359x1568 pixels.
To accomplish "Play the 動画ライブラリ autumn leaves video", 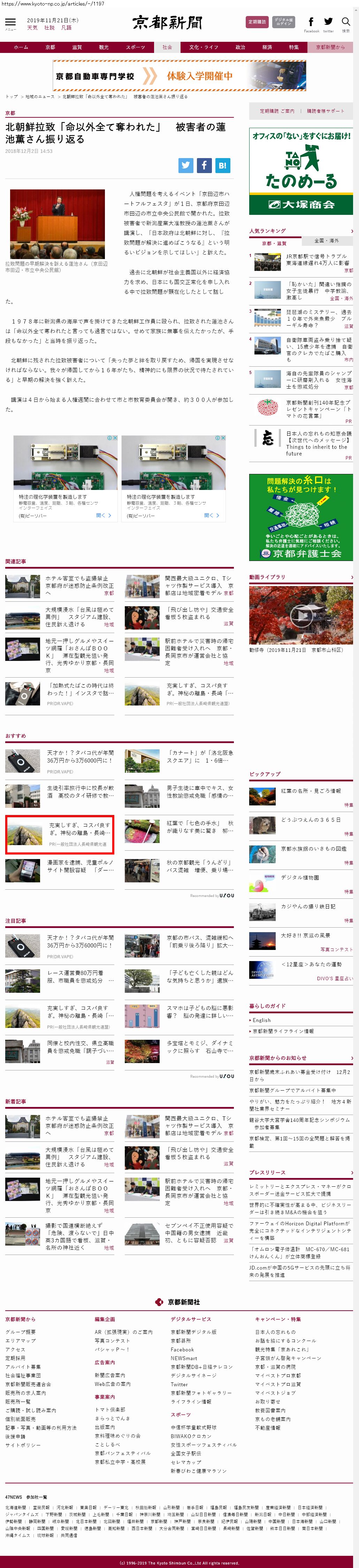I will (x=300, y=615).
